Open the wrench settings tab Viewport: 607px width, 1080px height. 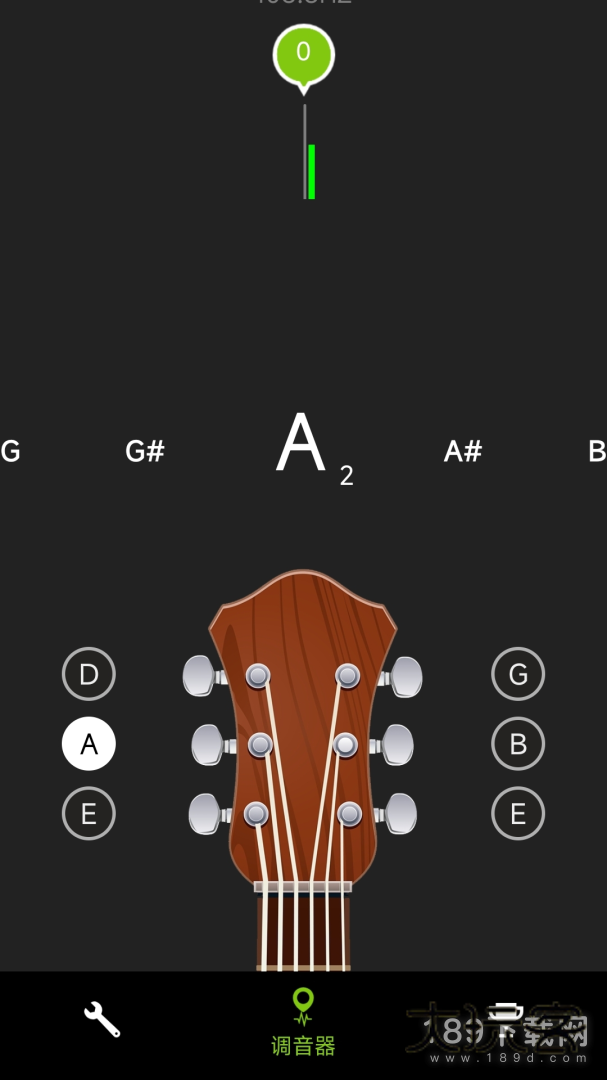tap(101, 1020)
